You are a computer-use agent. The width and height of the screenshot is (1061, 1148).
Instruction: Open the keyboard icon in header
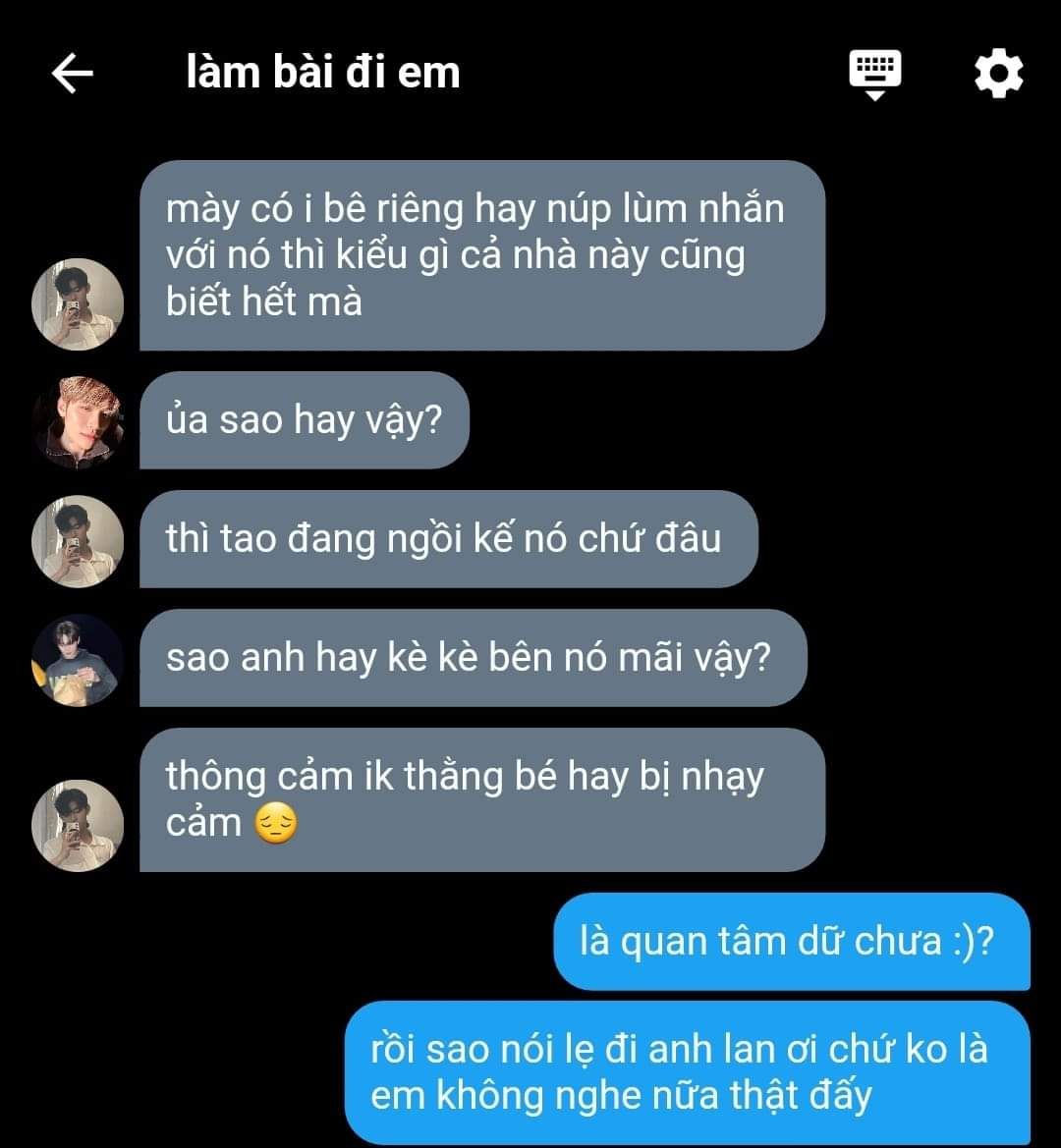click(874, 75)
